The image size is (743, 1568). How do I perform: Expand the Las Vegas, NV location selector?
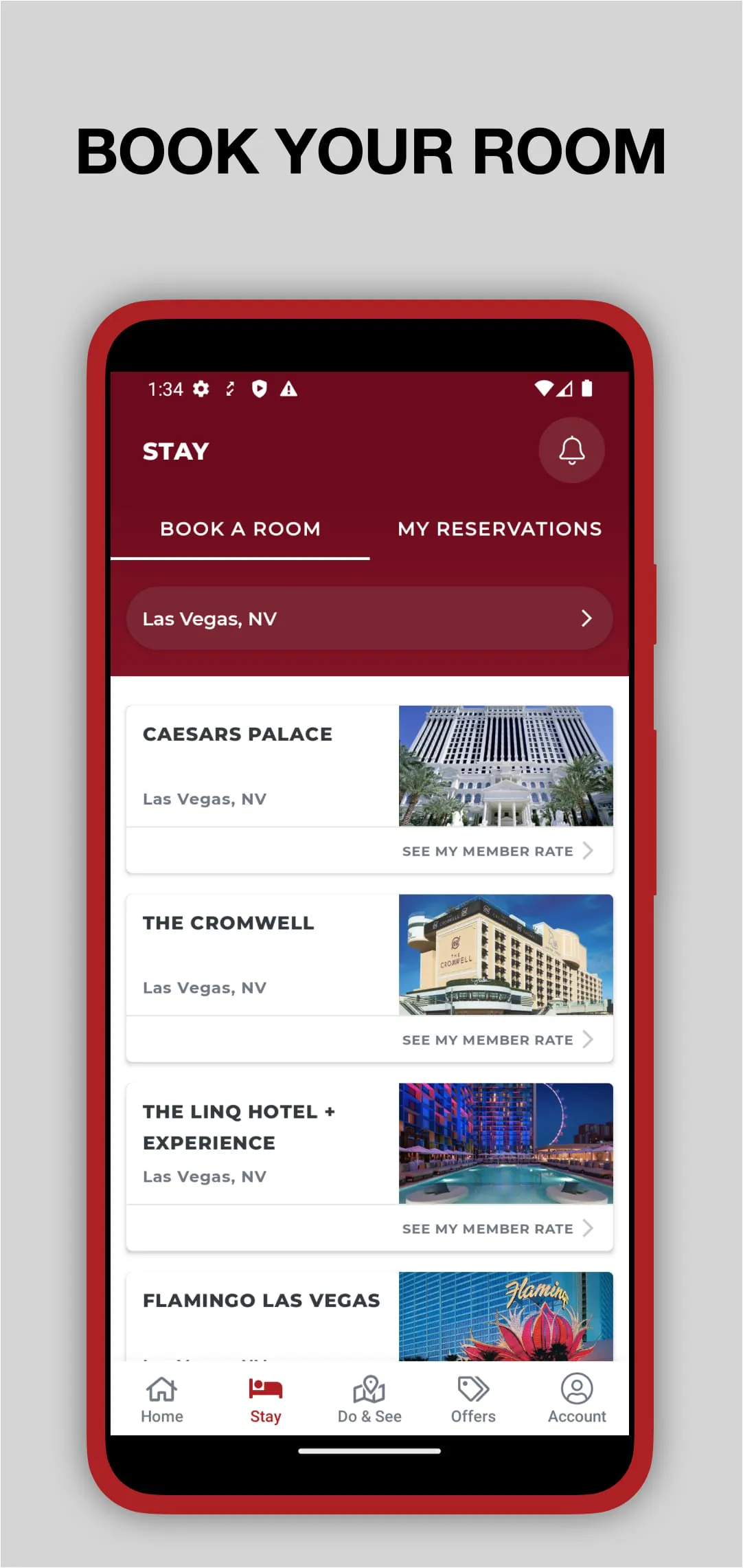(369, 618)
